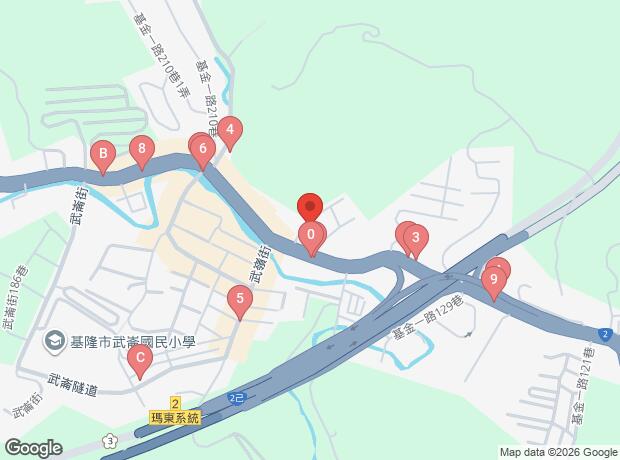
Task: Select the dark red center pin
Action: (310, 208)
